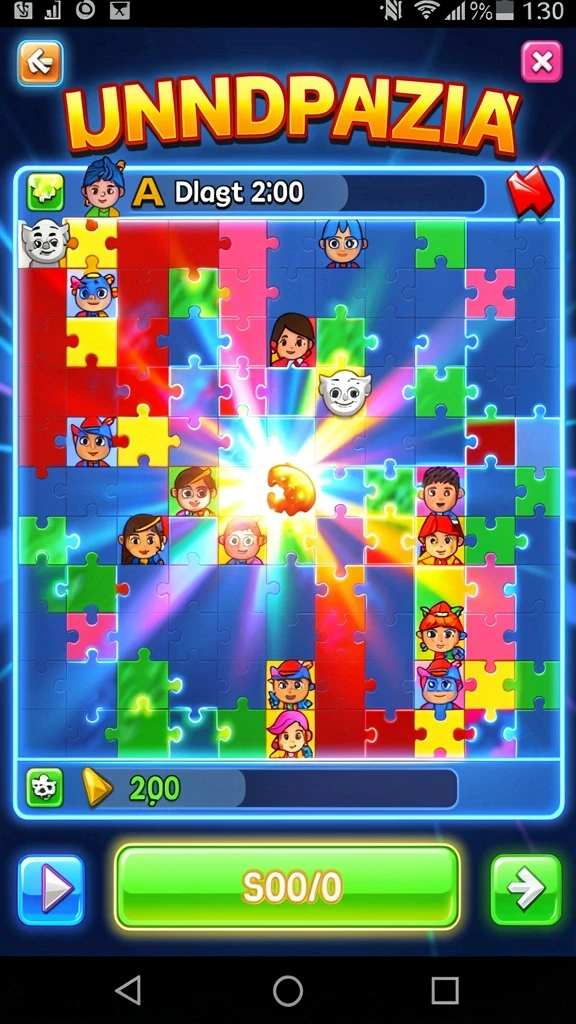Tap the red double-arrow icon
The image size is (576, 1024).
point(530,191)
